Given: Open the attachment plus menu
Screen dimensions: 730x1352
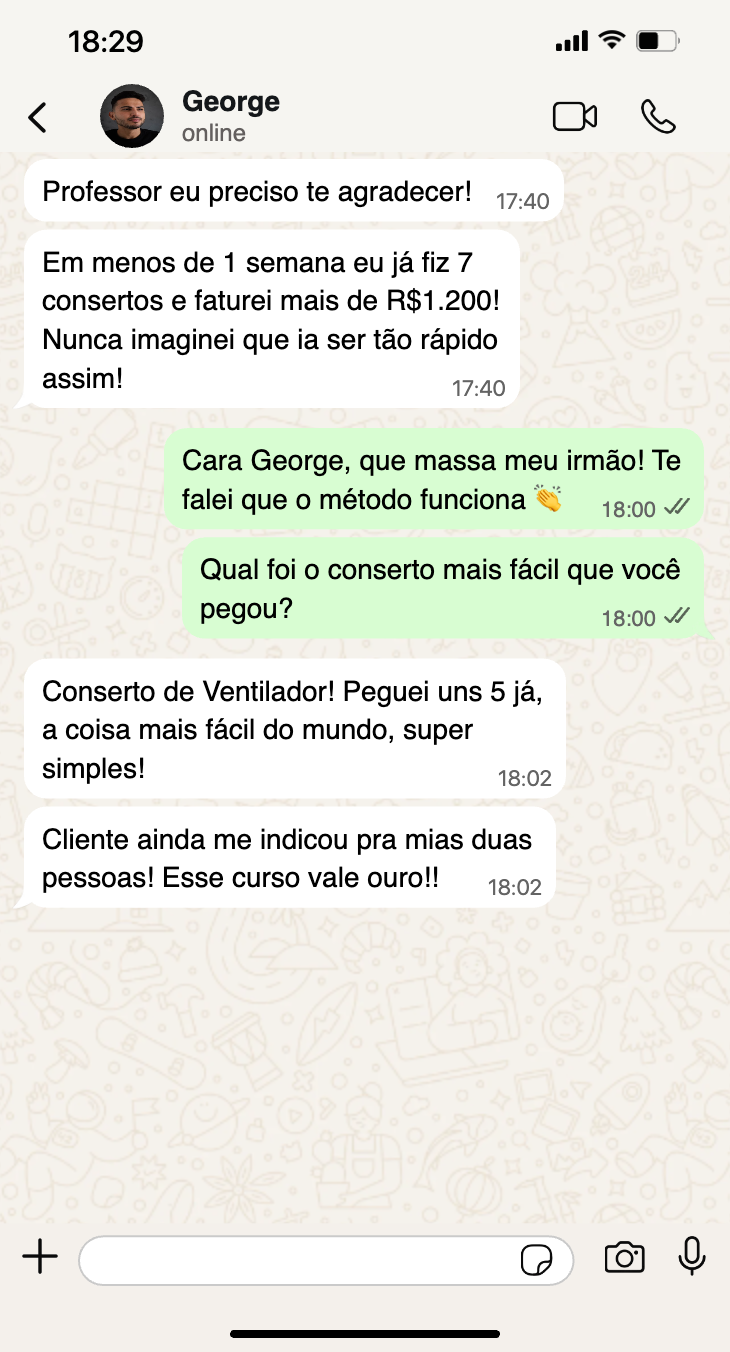Looking at the screenshot, I should coord(39,1259).
